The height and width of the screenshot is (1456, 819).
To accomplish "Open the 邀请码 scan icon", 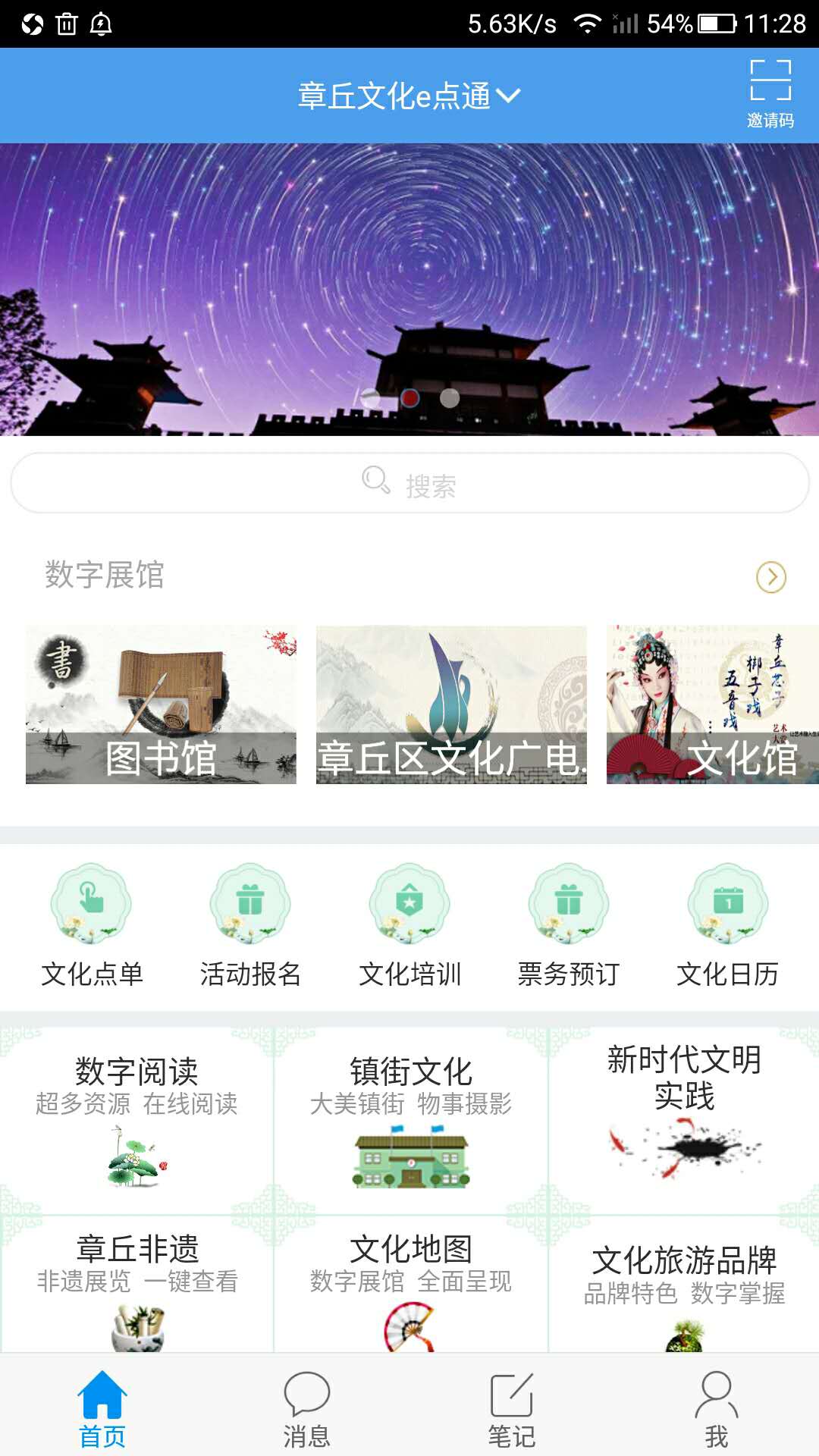I will (x=770, y=93).
